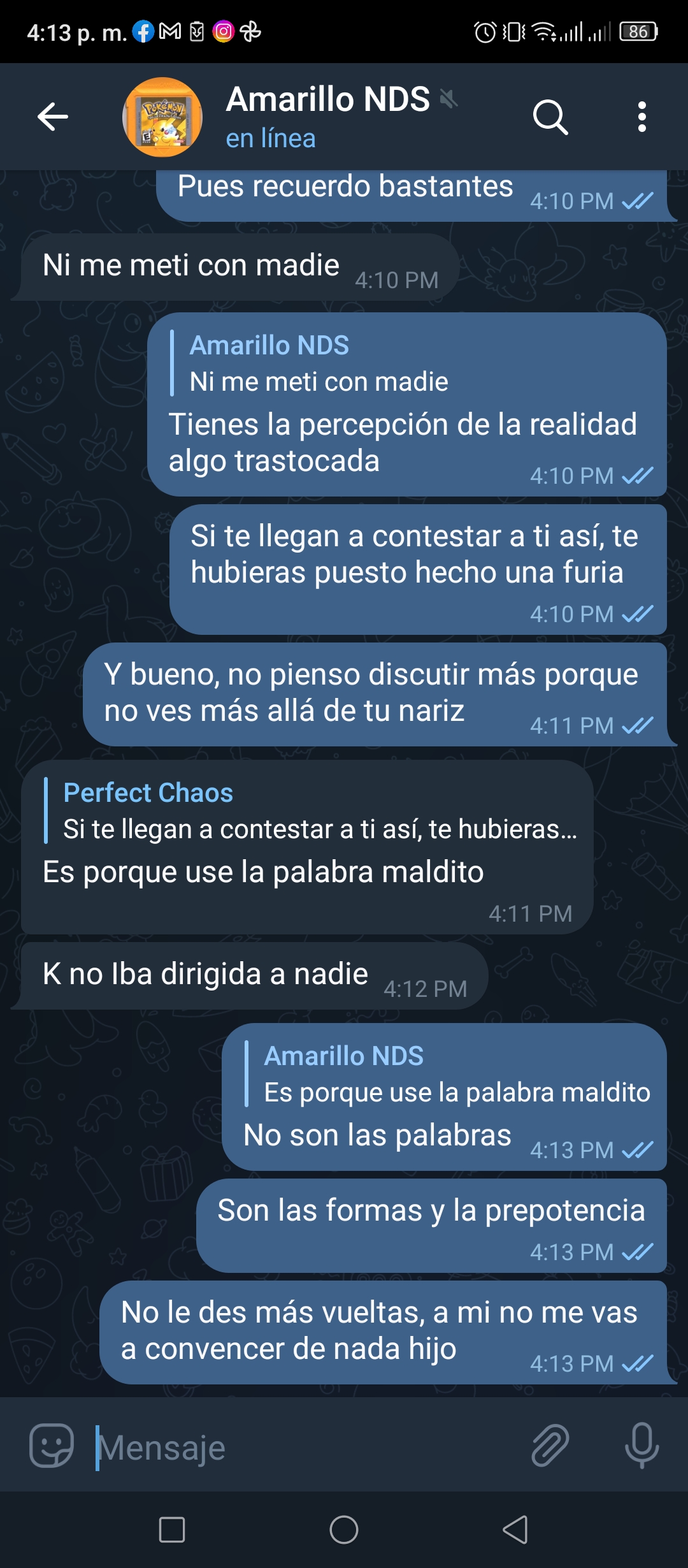The image size is (688, 1568).
Task: Open Amarillo NDS chat info from title
Action: [328, 99]
